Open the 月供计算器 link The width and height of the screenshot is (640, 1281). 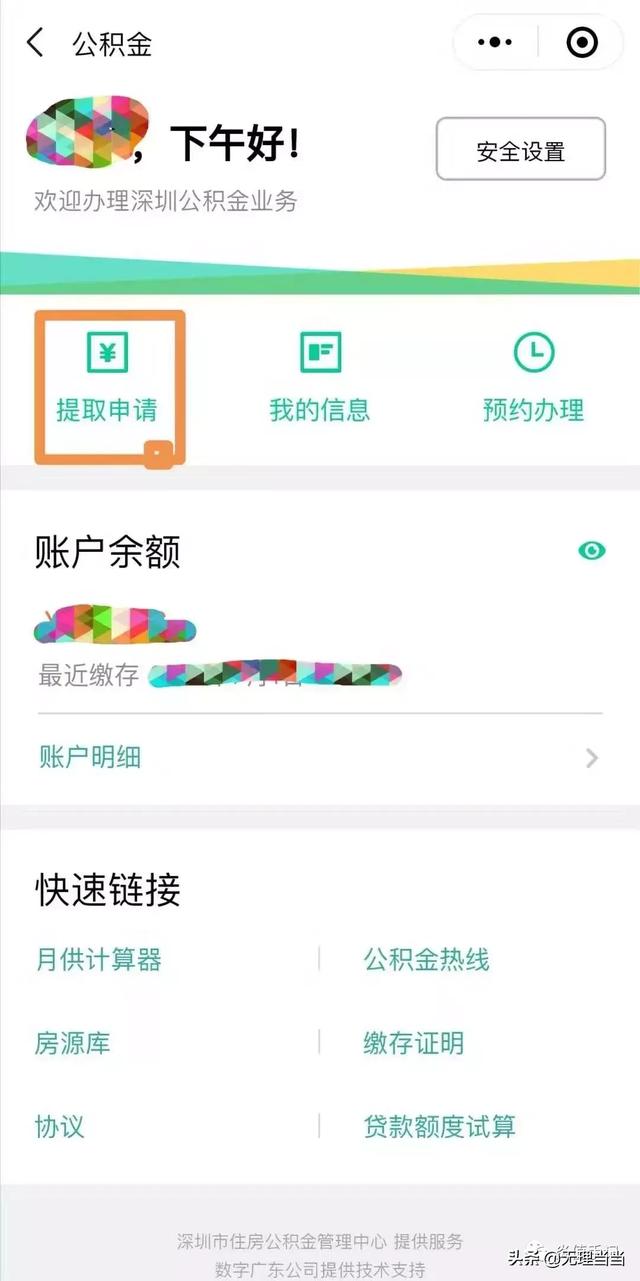click(x=99, y=961)
